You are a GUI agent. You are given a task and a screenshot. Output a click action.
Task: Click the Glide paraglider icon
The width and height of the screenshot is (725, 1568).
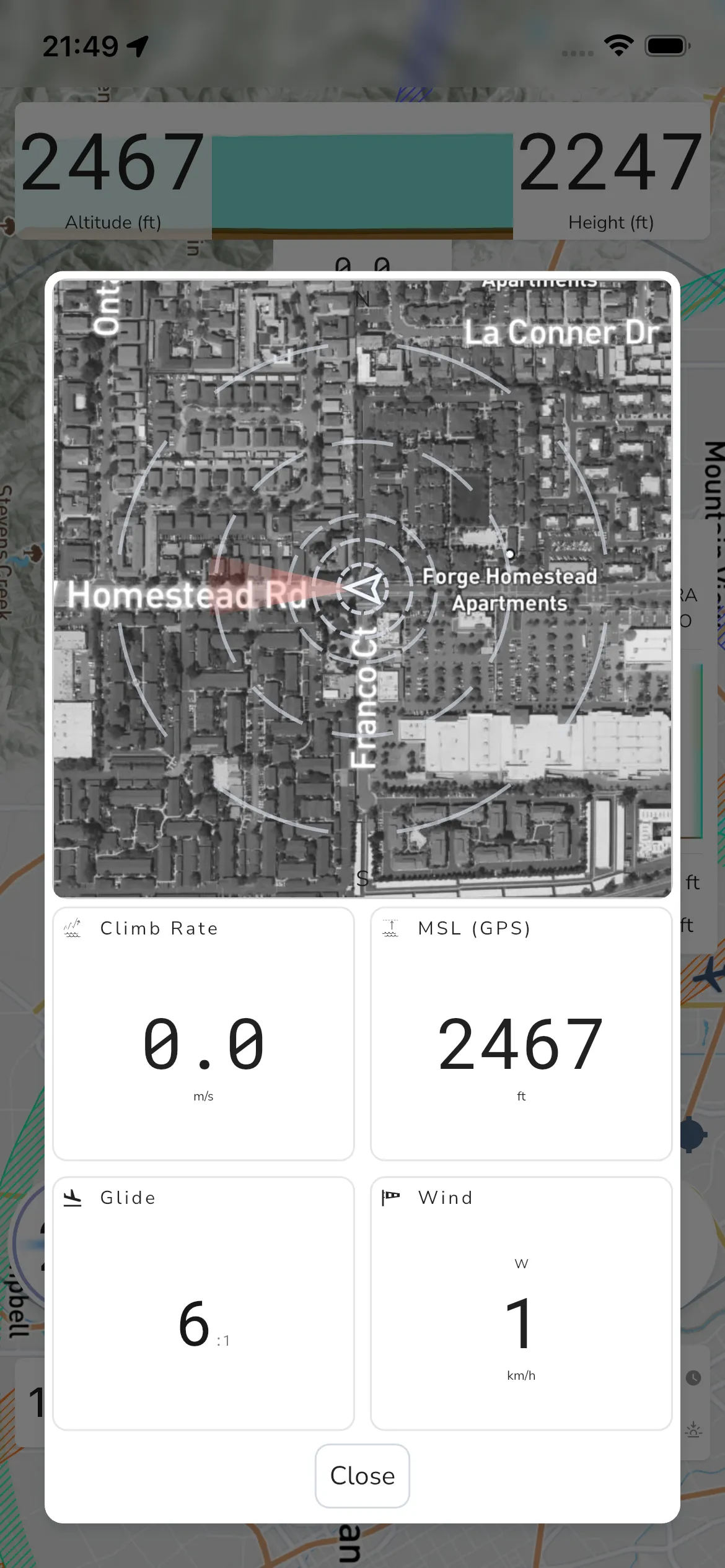72,1198
